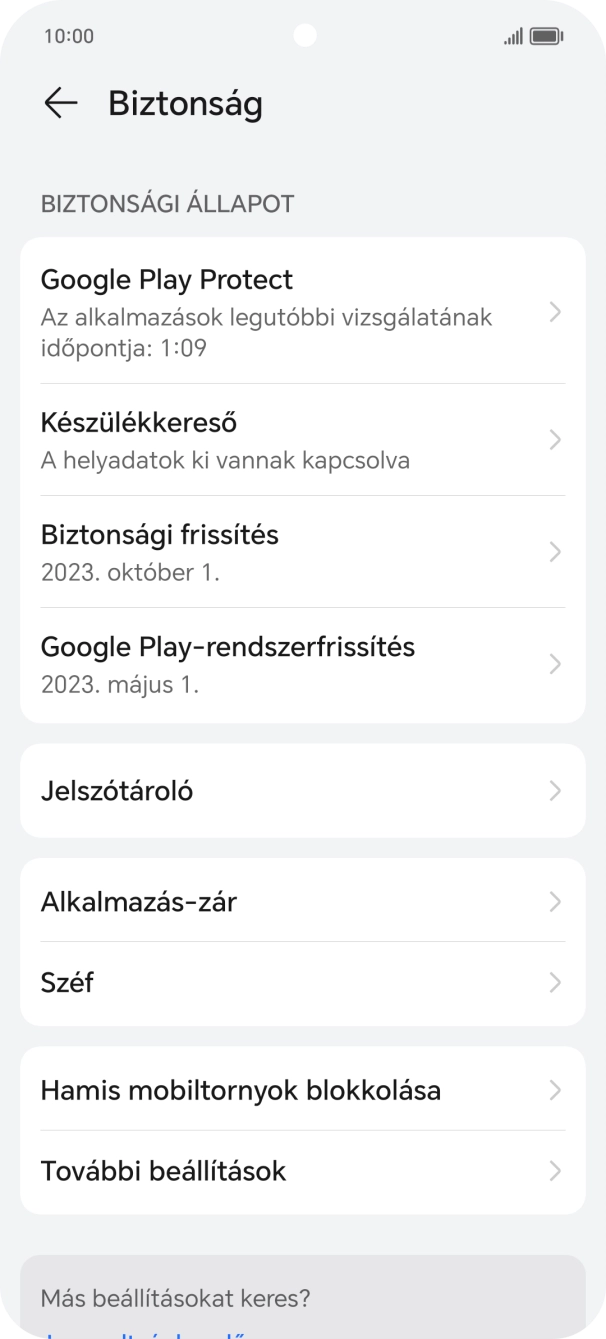
Task: Open Google Play Protect
Action: coord(302,312)
